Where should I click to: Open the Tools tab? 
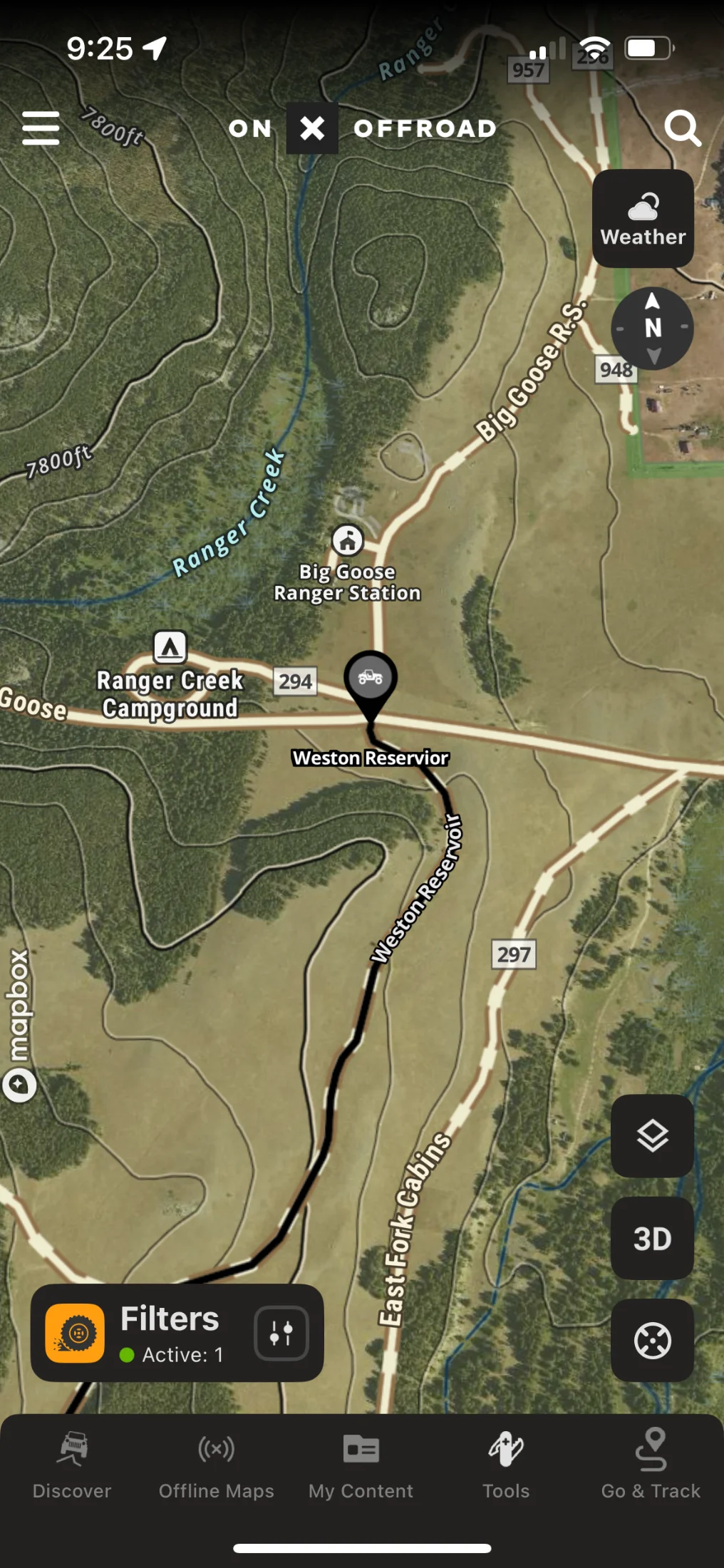506,1465
